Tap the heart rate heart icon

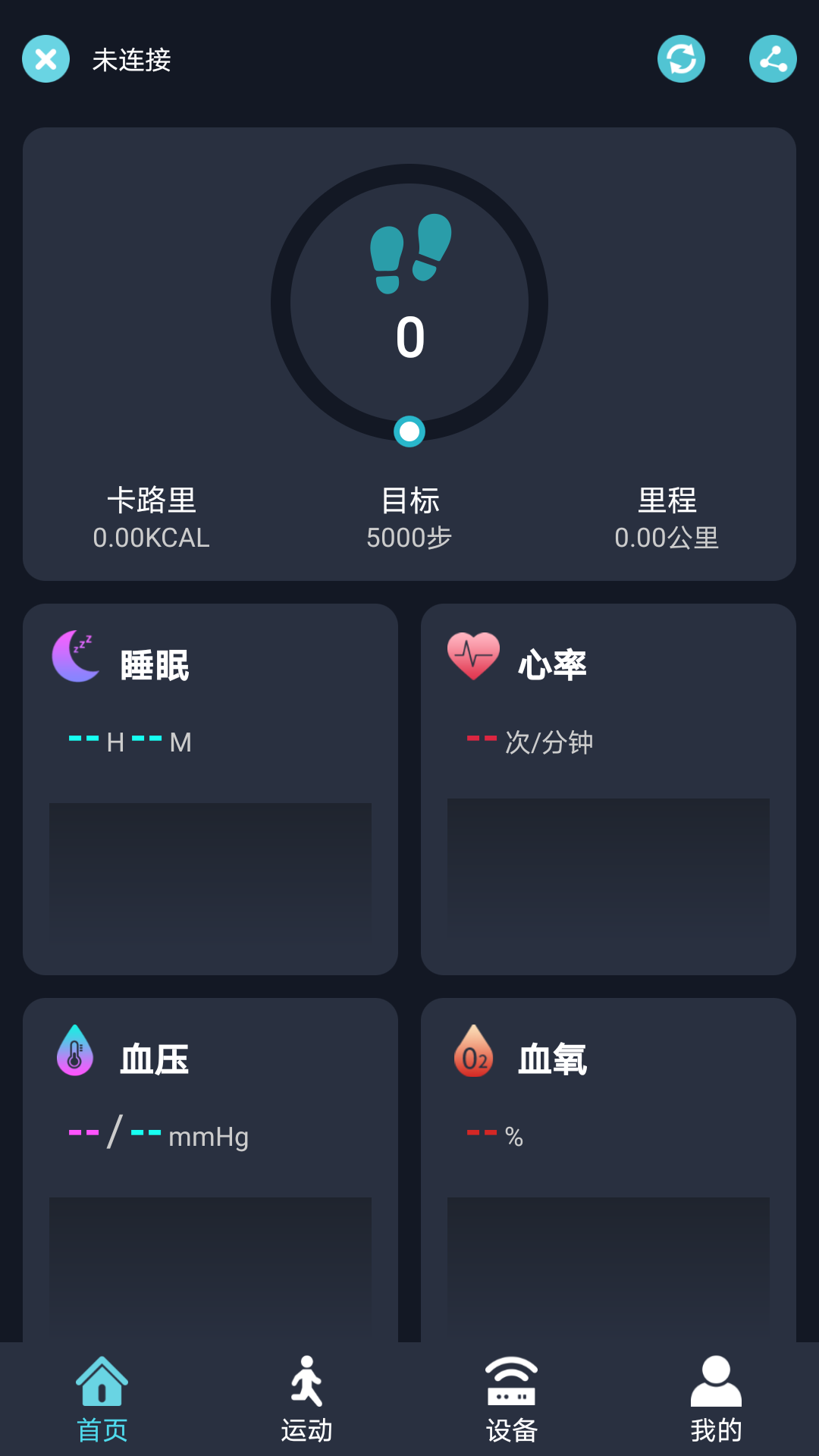473,657
